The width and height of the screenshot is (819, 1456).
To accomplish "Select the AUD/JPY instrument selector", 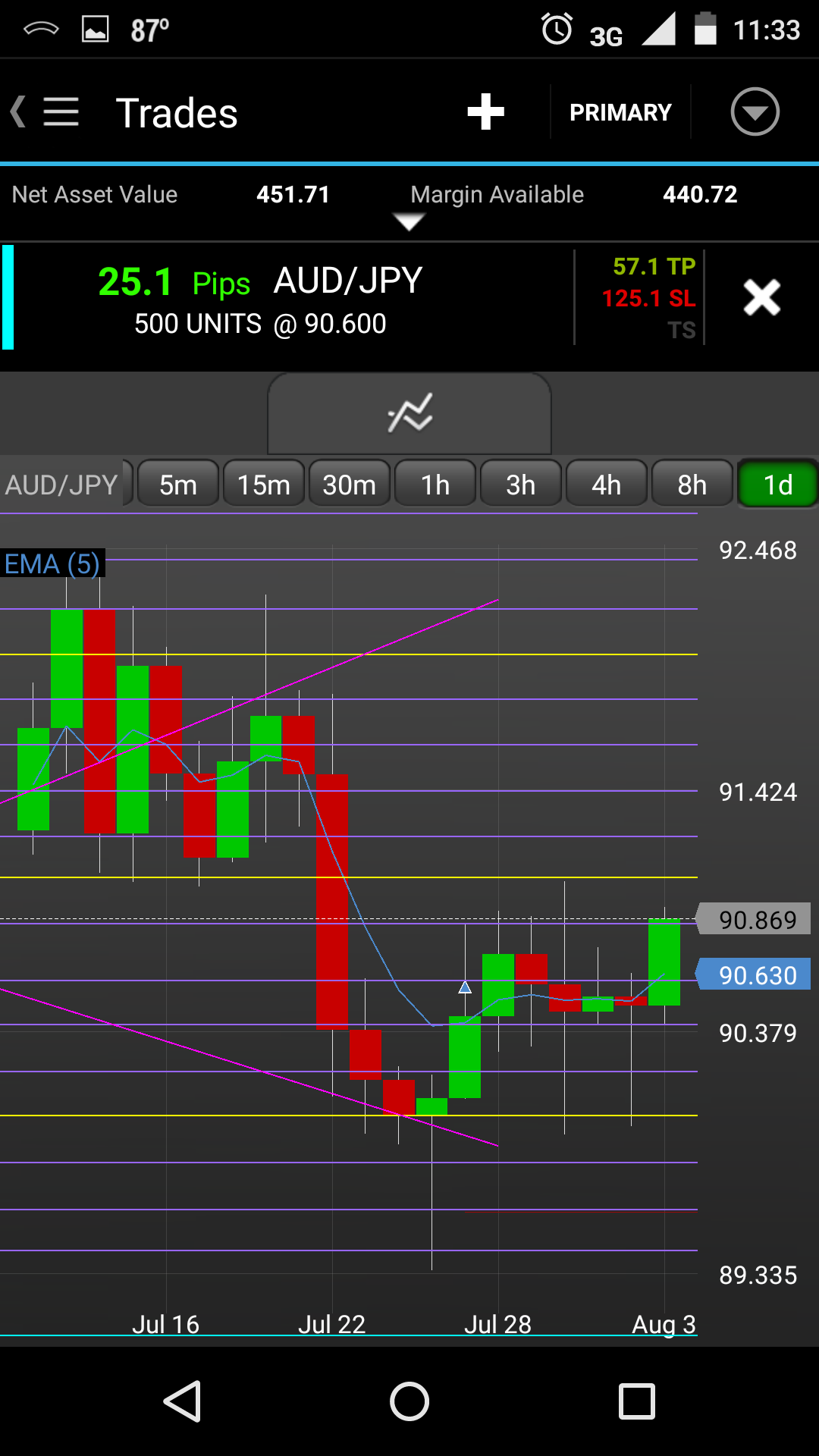I will point(62,485).
